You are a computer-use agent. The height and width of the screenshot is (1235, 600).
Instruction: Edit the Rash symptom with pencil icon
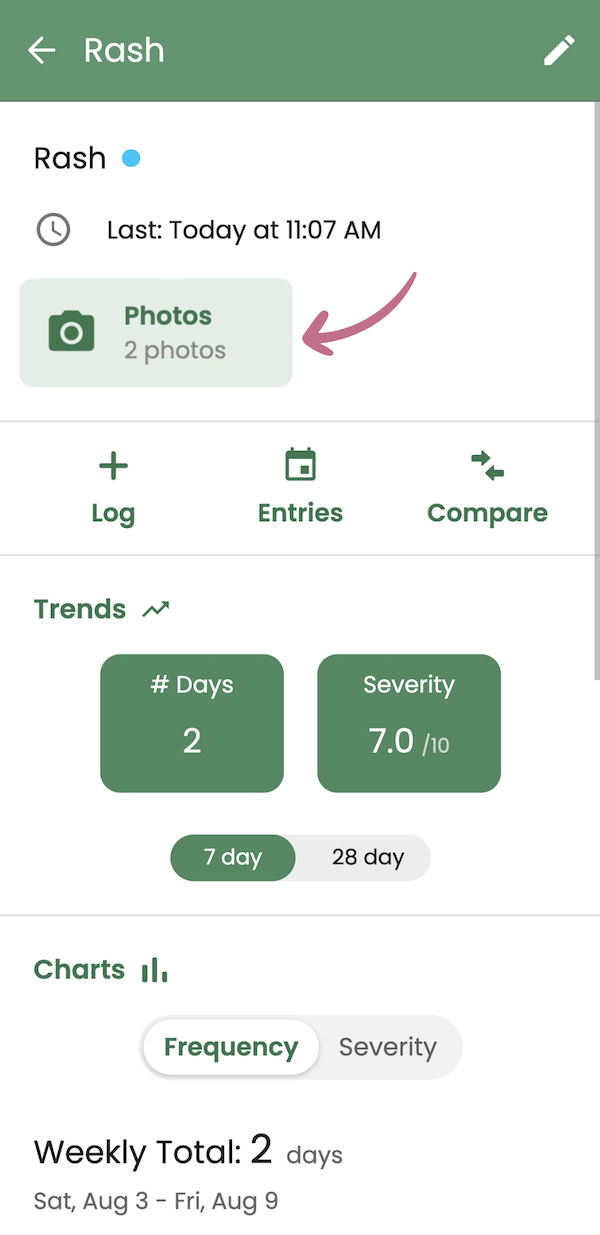pyautogui.click(x=559, y=50)
